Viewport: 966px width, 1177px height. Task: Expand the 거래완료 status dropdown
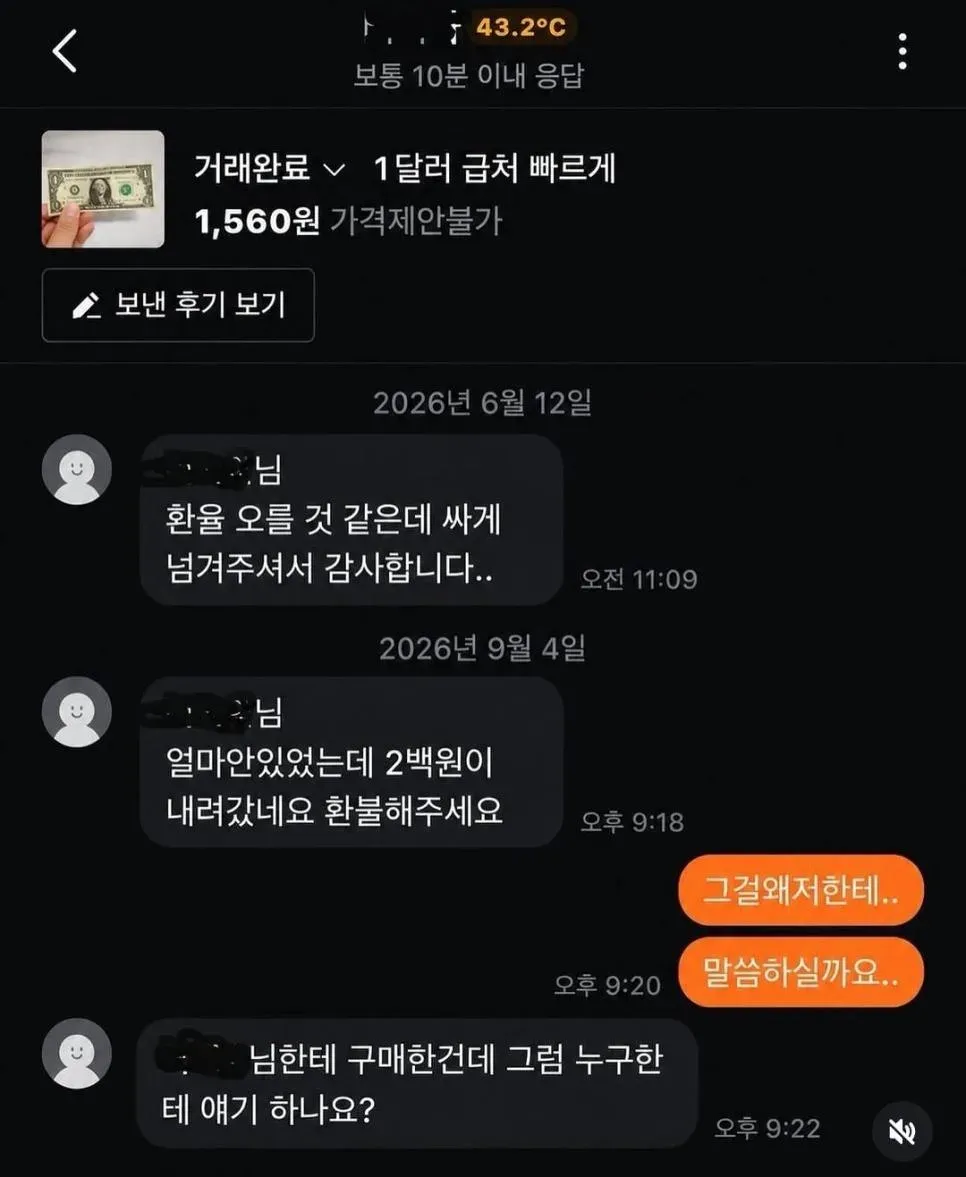269,167
